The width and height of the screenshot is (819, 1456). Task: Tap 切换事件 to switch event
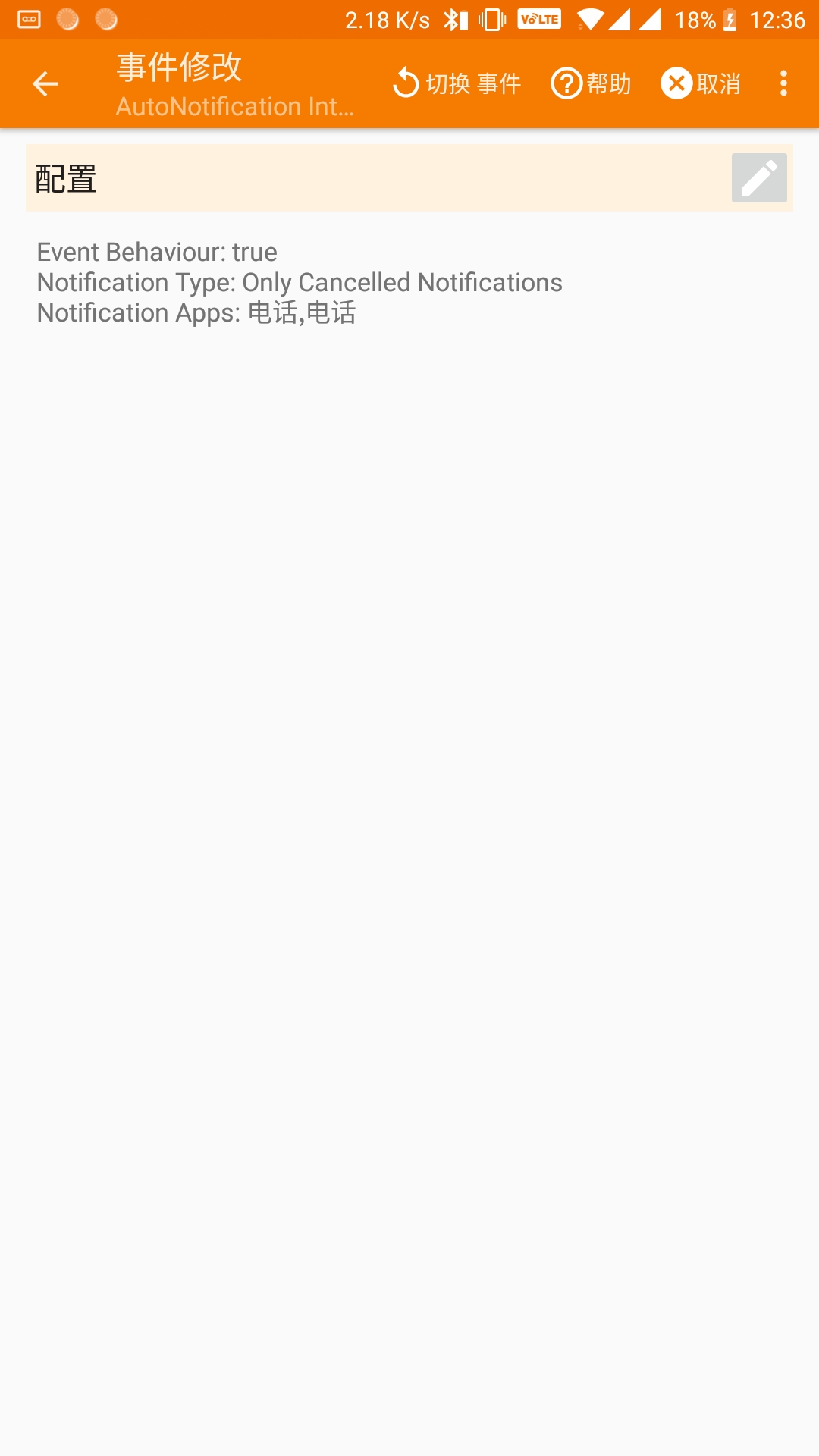click(457, 83)
